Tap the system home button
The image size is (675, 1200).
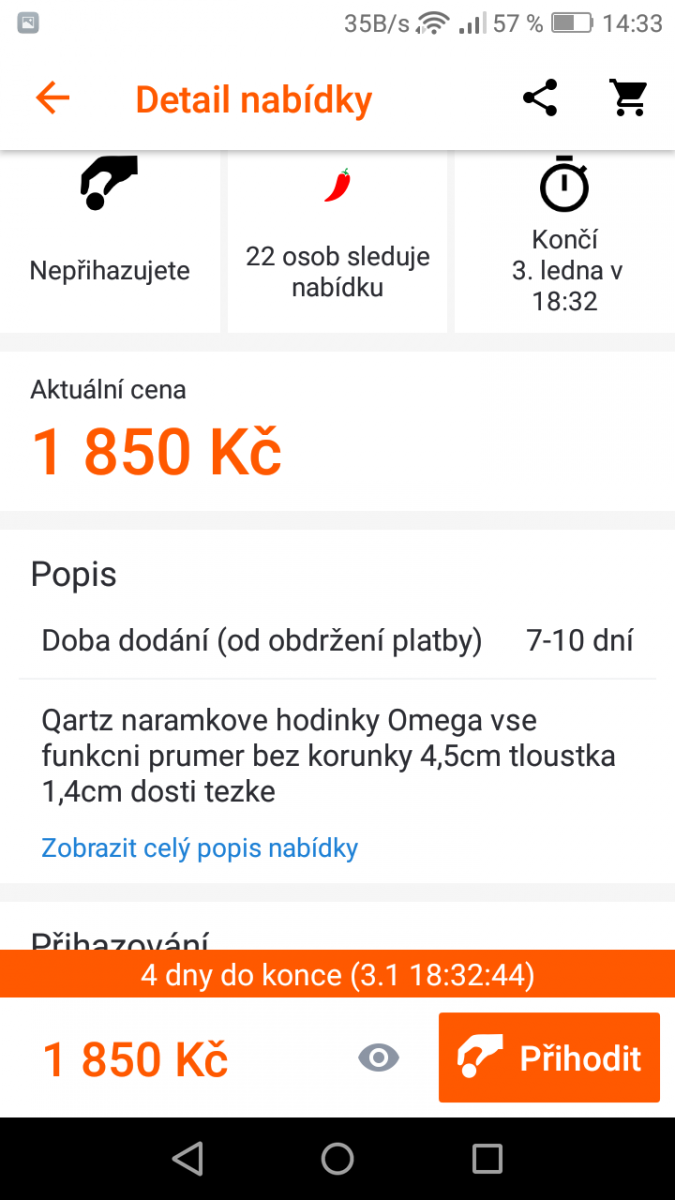click(x=337, y=1159)
